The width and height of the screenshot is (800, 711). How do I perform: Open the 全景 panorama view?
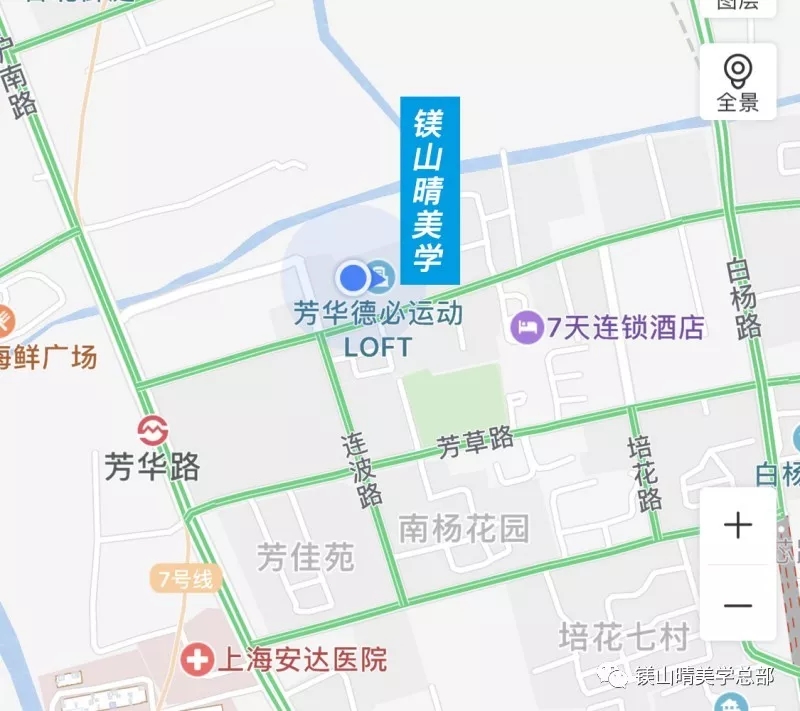(738, 82)
